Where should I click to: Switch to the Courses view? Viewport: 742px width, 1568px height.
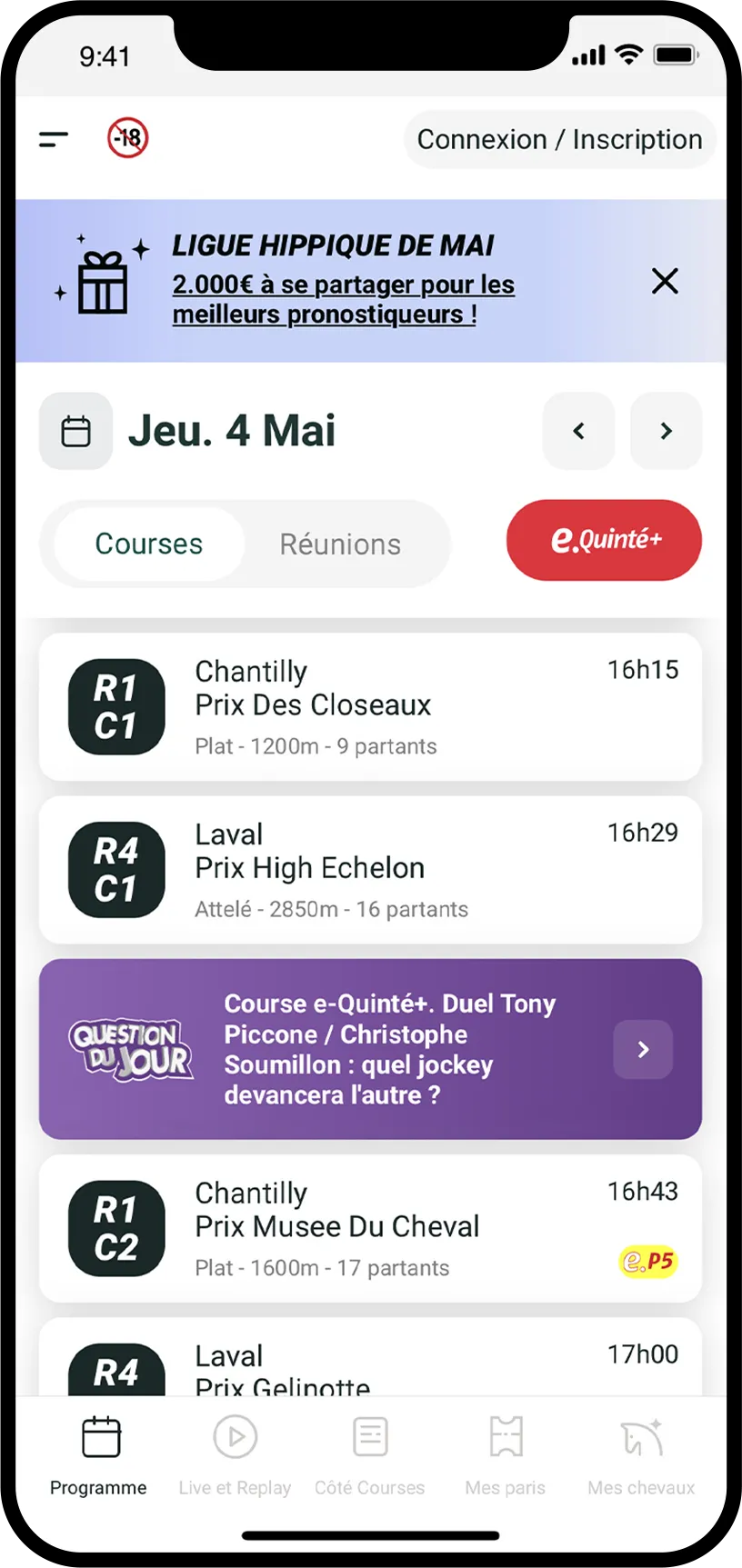148,544
